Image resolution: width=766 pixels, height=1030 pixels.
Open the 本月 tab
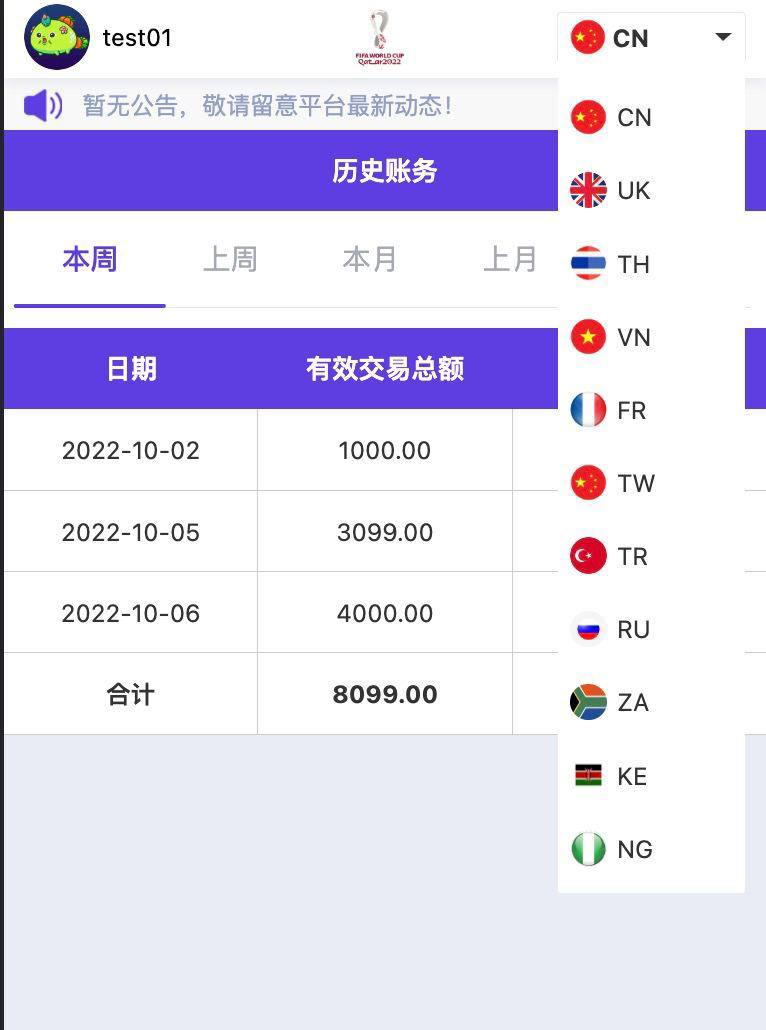point(370,260)
